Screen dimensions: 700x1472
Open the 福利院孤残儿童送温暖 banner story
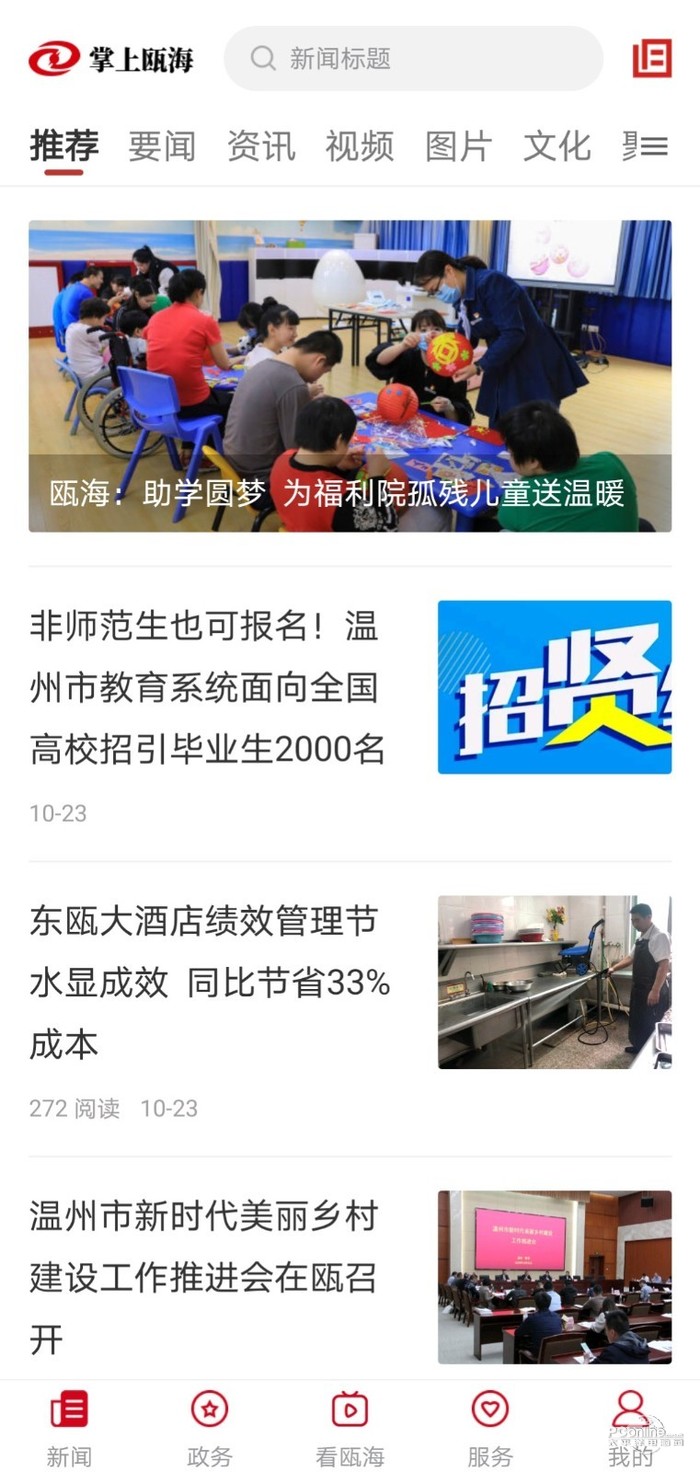click(350, 376)
